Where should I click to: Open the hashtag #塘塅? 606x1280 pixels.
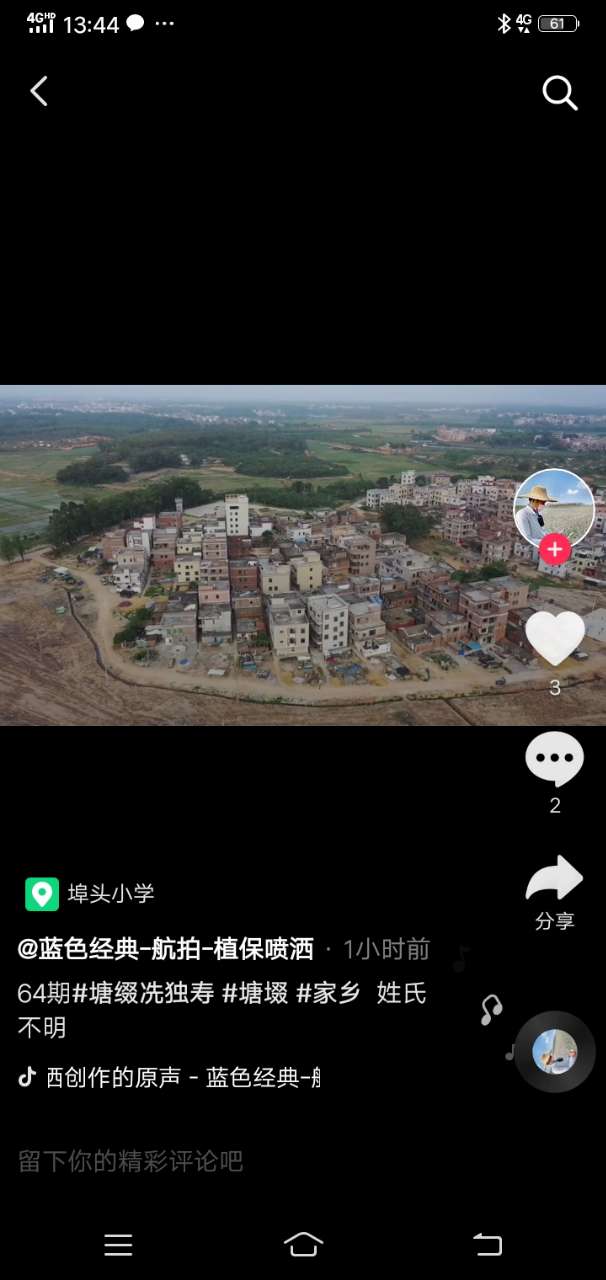255,993
